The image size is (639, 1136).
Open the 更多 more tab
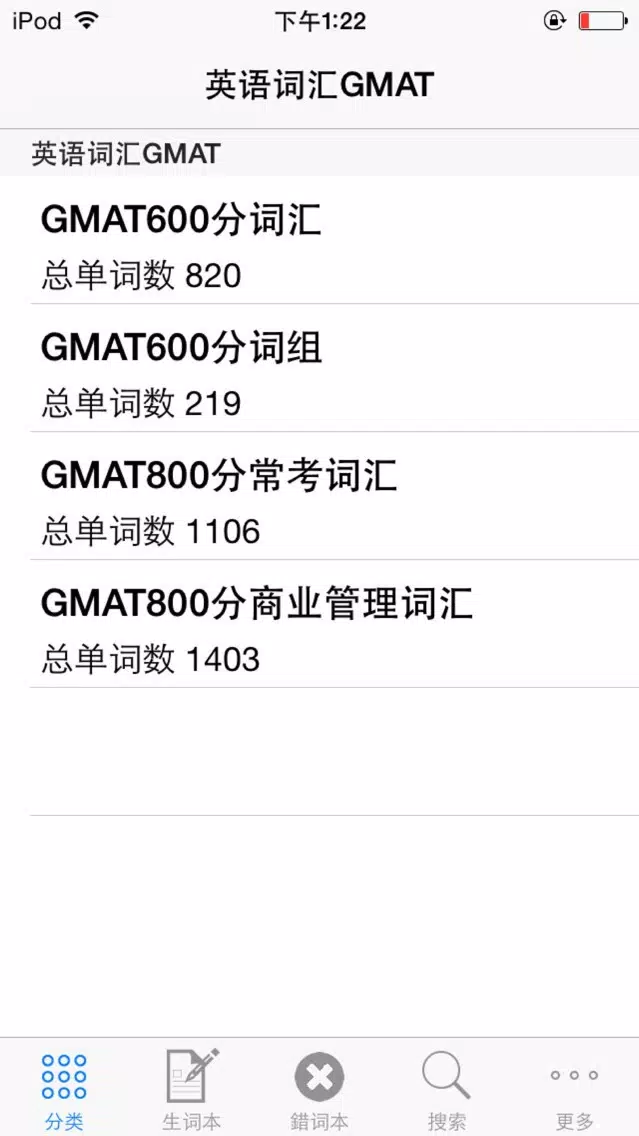coord(575,1088)
